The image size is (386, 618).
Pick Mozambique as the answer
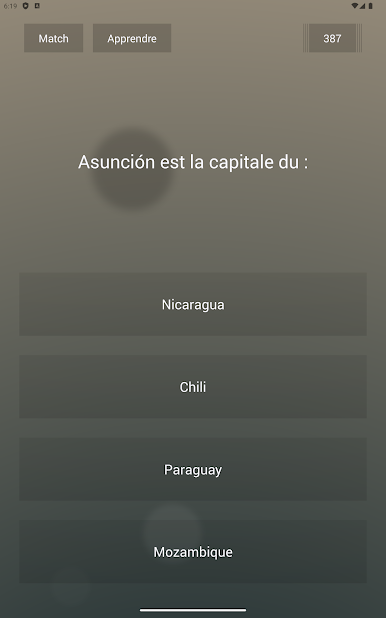(193, 551)
